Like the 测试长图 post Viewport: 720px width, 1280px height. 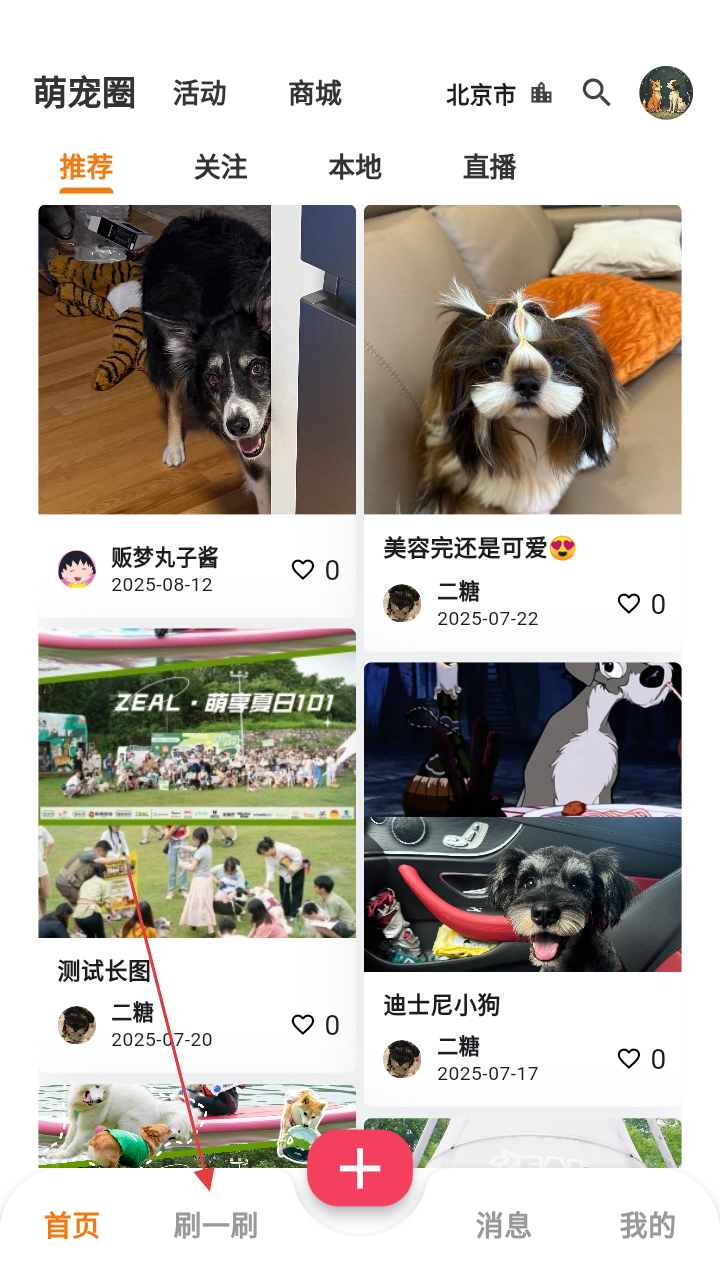303,1025
